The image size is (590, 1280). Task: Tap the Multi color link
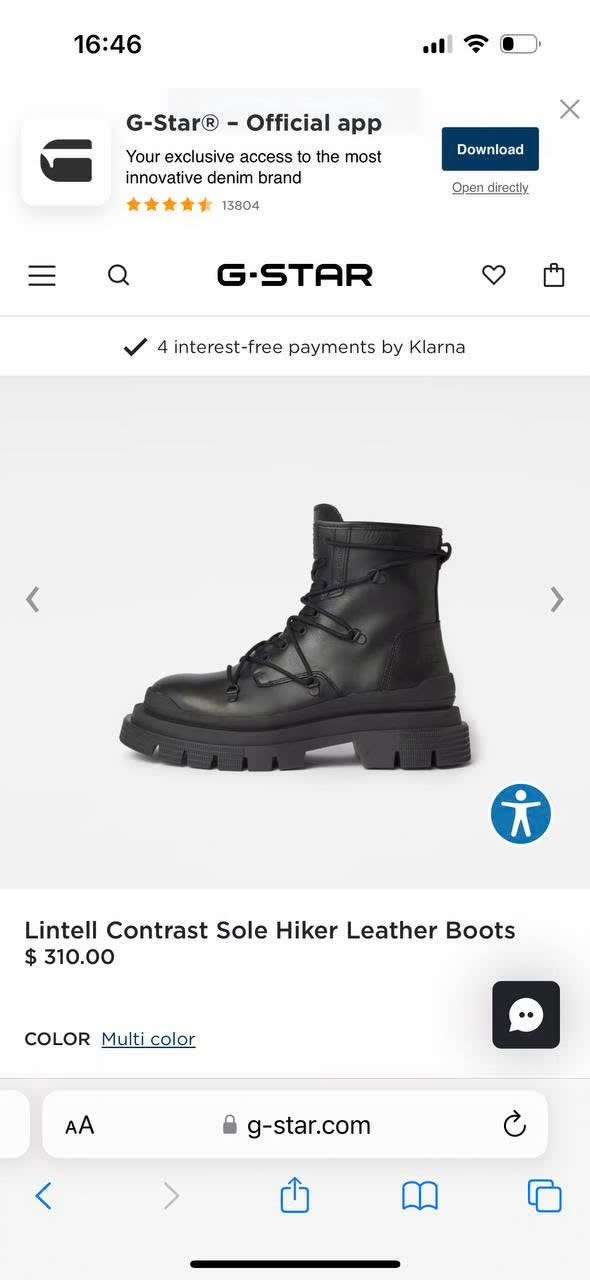148,1039
